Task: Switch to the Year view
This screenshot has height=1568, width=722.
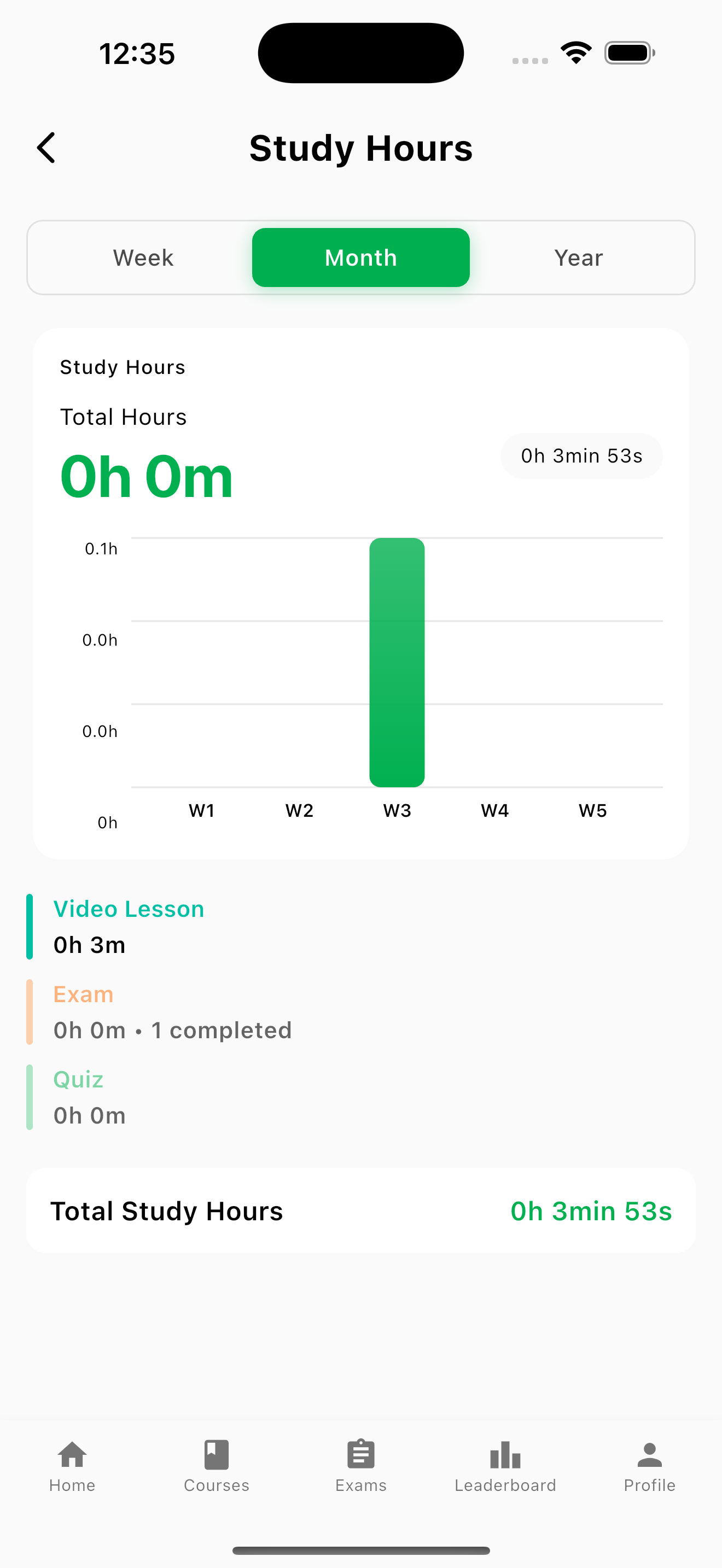Action: coord(578,258)
